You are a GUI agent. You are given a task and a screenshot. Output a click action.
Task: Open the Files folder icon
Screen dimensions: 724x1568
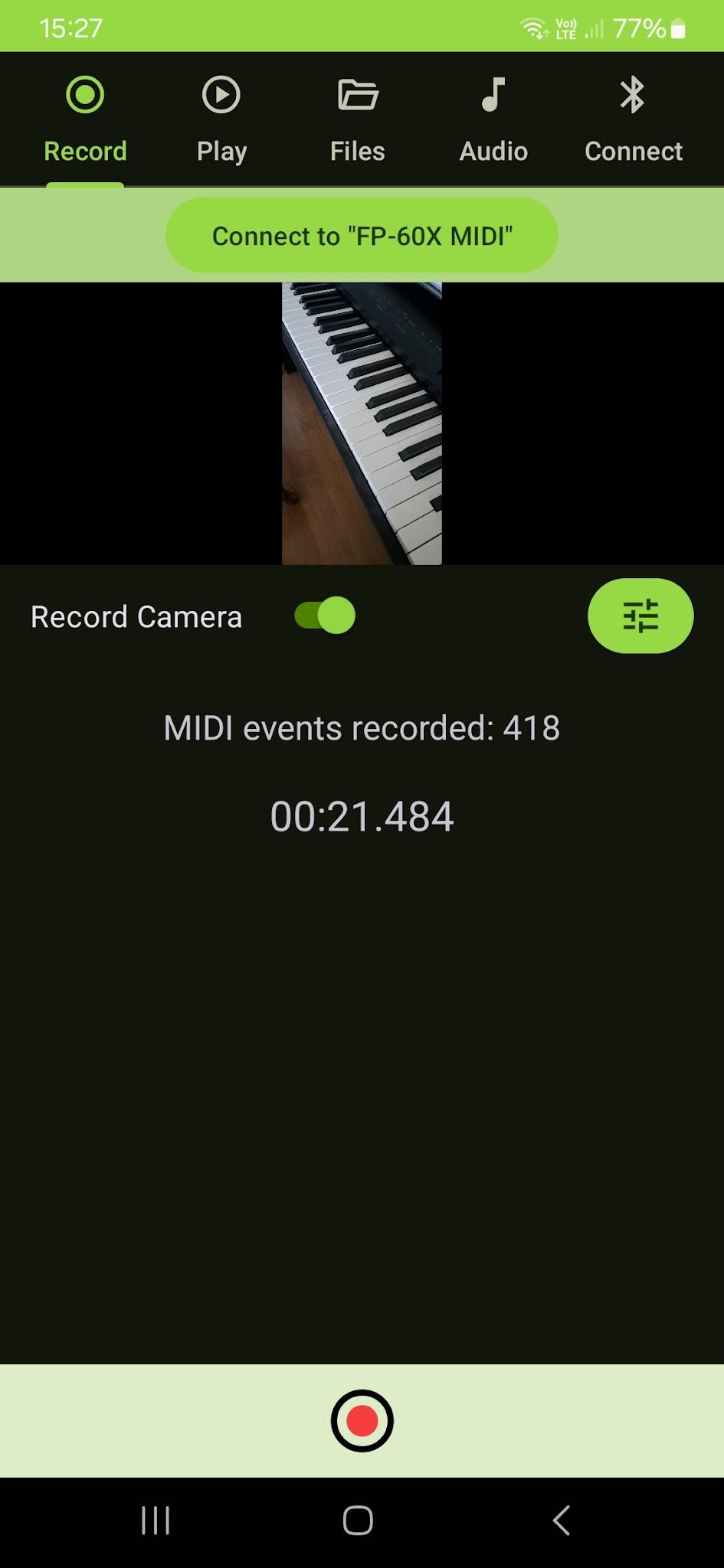coord(356,95)
